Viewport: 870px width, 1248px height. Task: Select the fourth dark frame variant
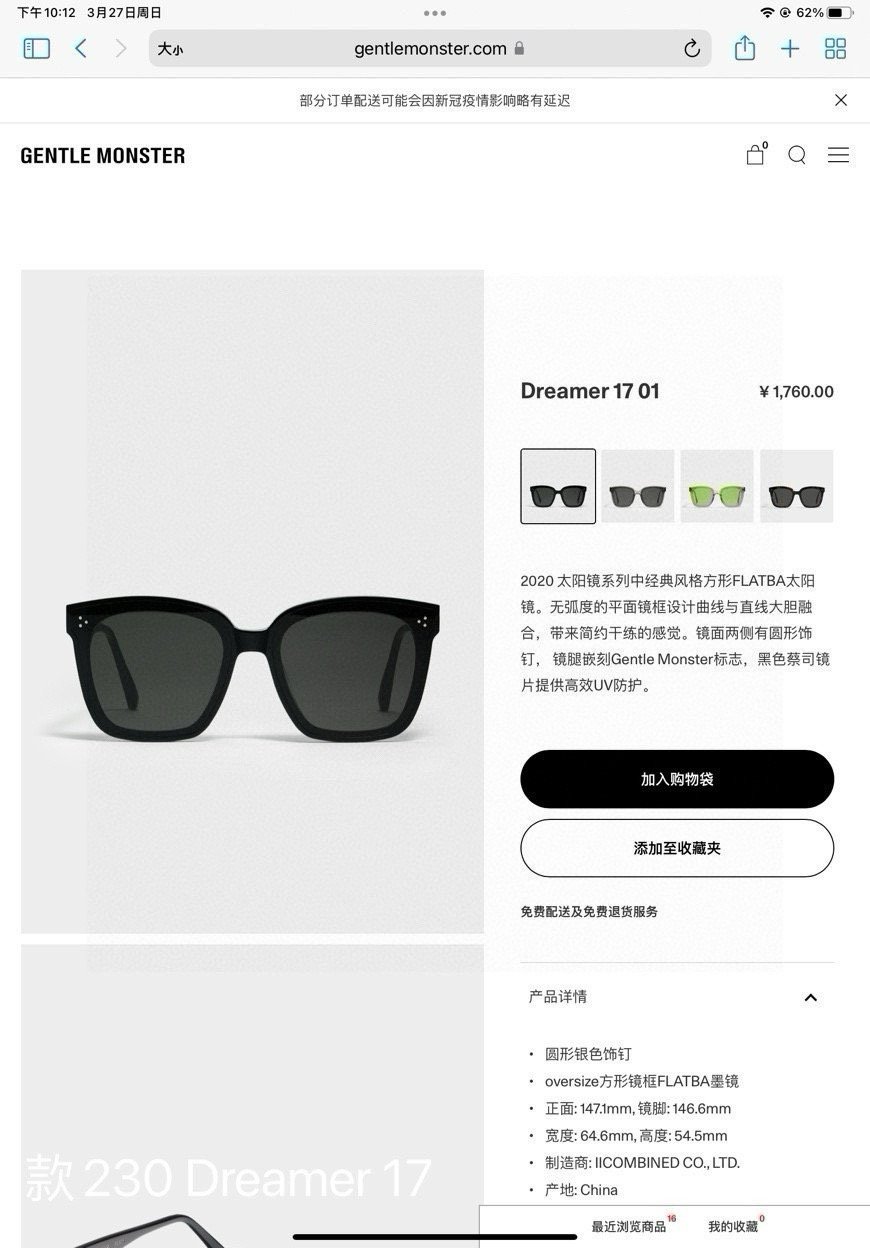[x=796, y=486]
